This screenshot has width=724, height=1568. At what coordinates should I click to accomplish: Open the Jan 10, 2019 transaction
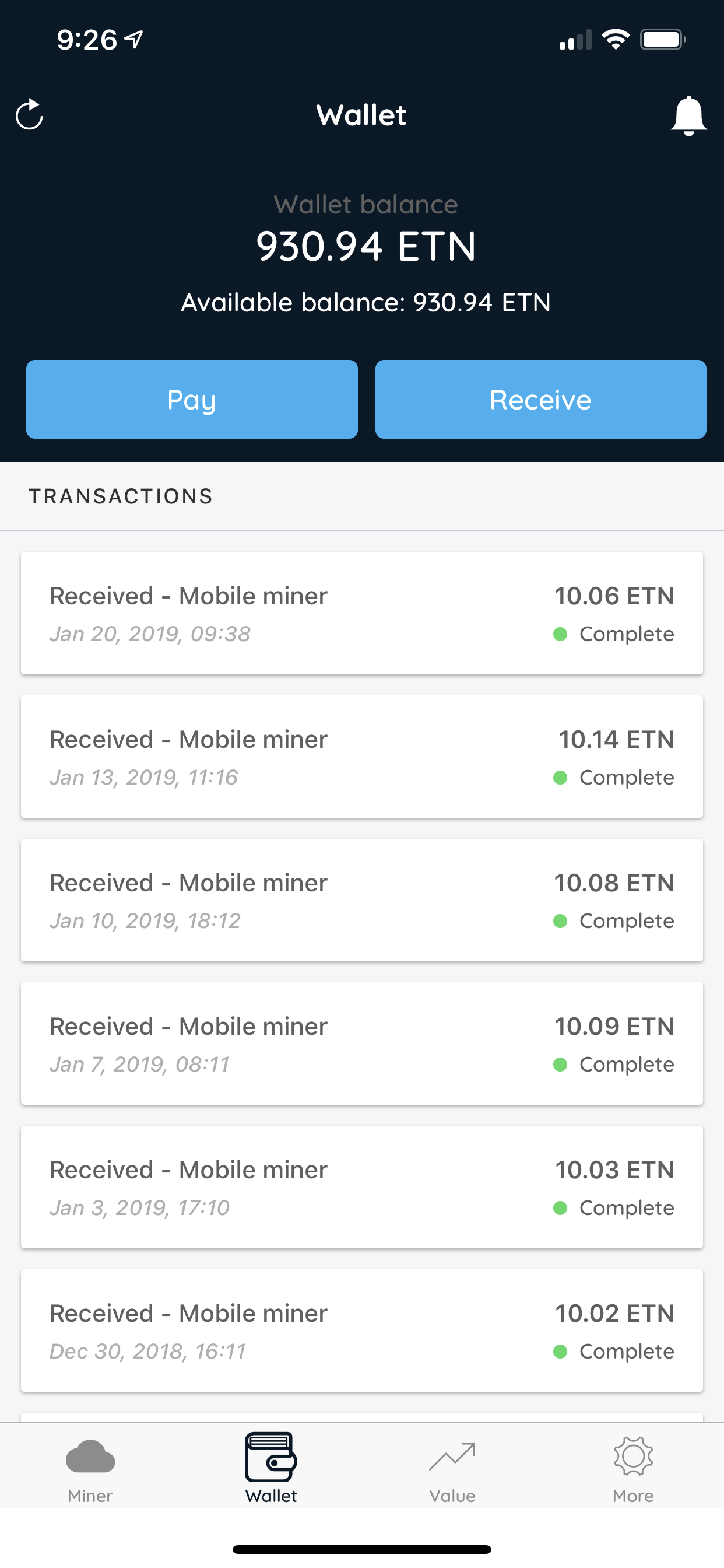point(362,900)
